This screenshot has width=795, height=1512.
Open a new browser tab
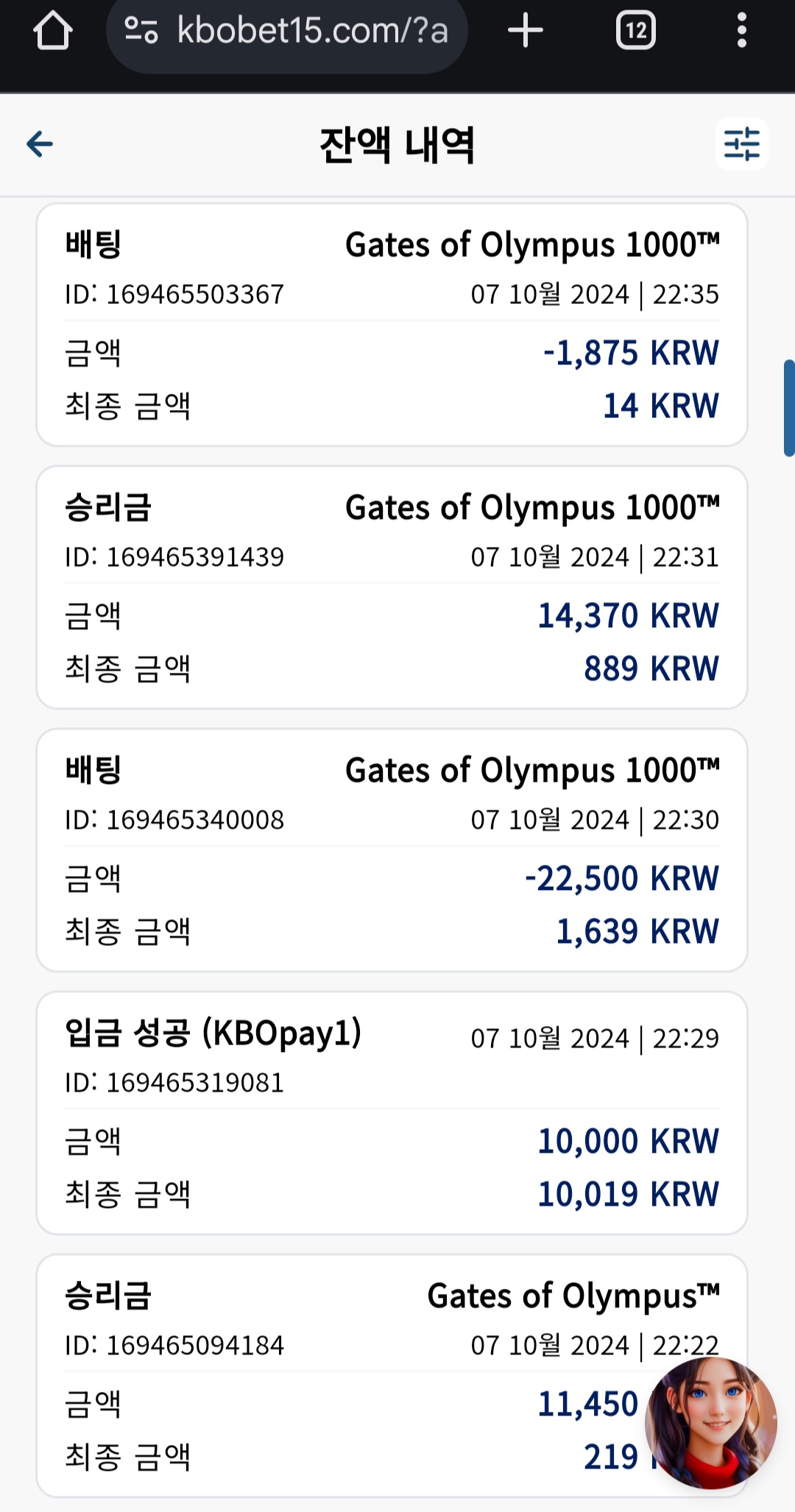point(526,31)
